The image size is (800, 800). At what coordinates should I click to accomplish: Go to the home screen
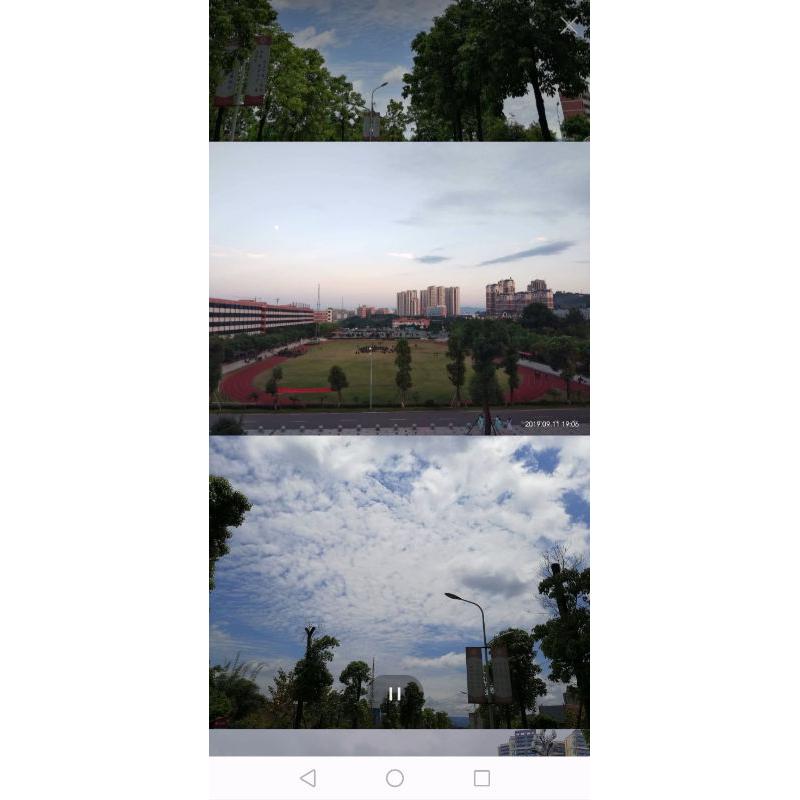pos(395,778)
